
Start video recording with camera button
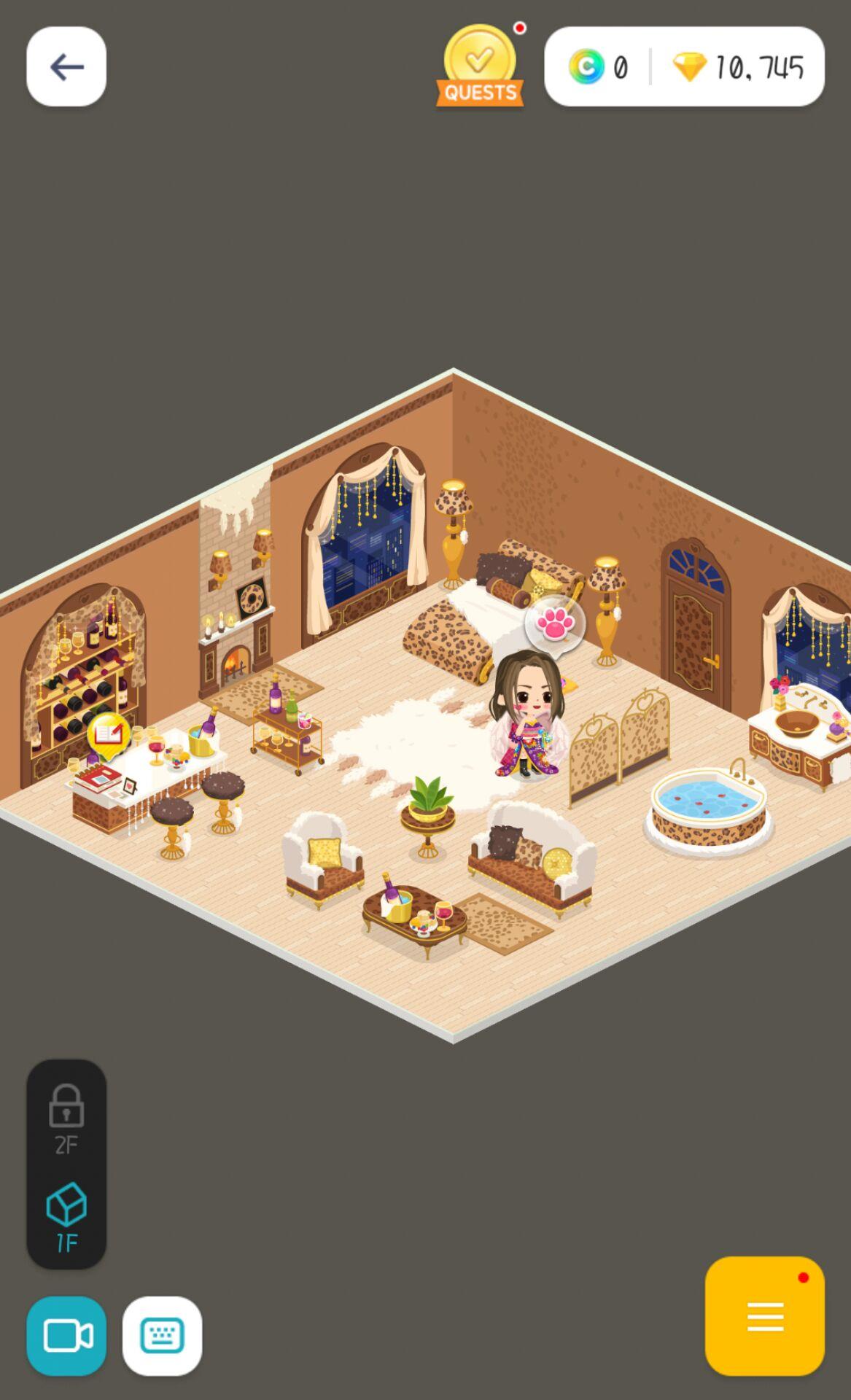66,1336
